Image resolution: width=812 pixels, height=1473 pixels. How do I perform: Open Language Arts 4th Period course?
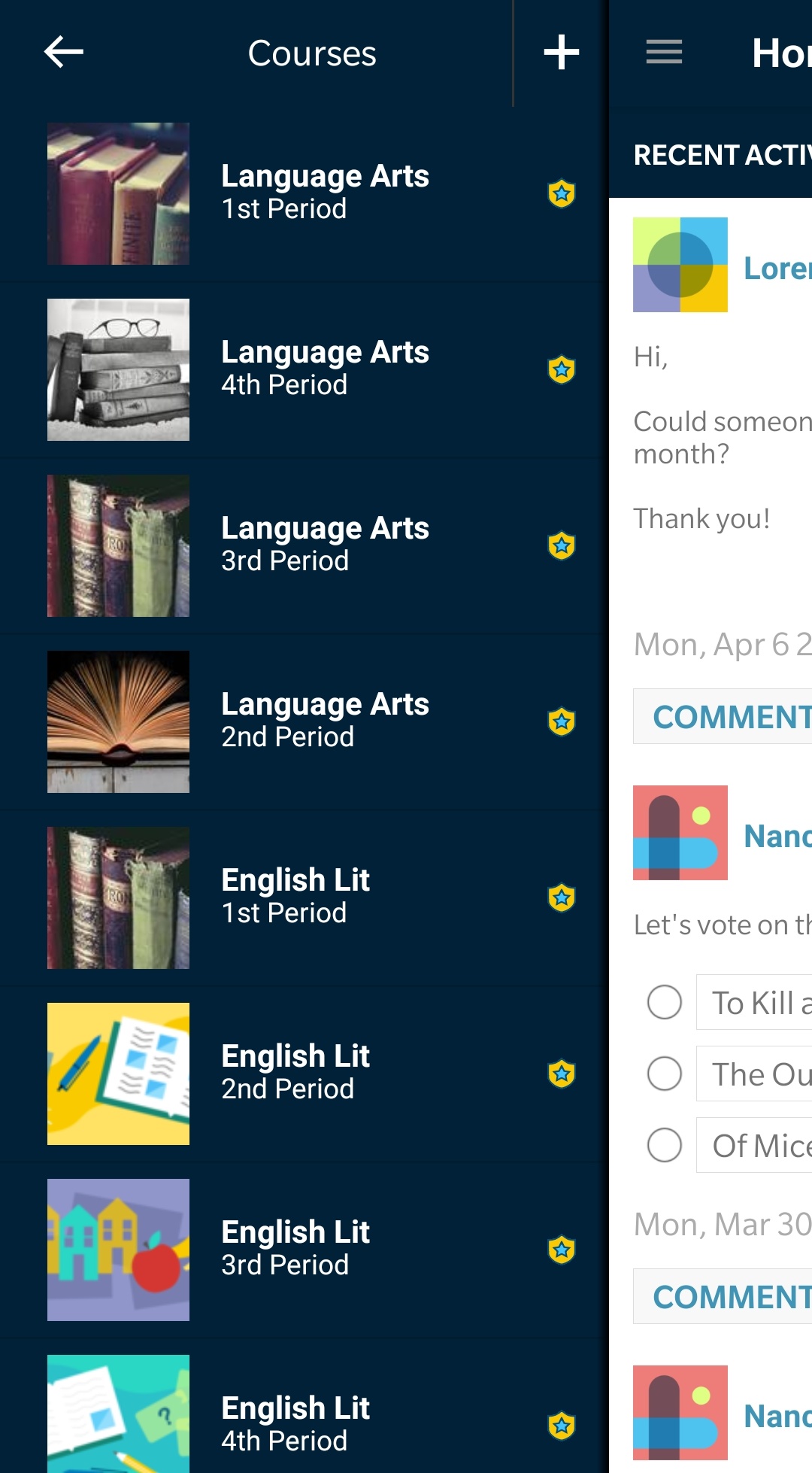tap(325, 369)
